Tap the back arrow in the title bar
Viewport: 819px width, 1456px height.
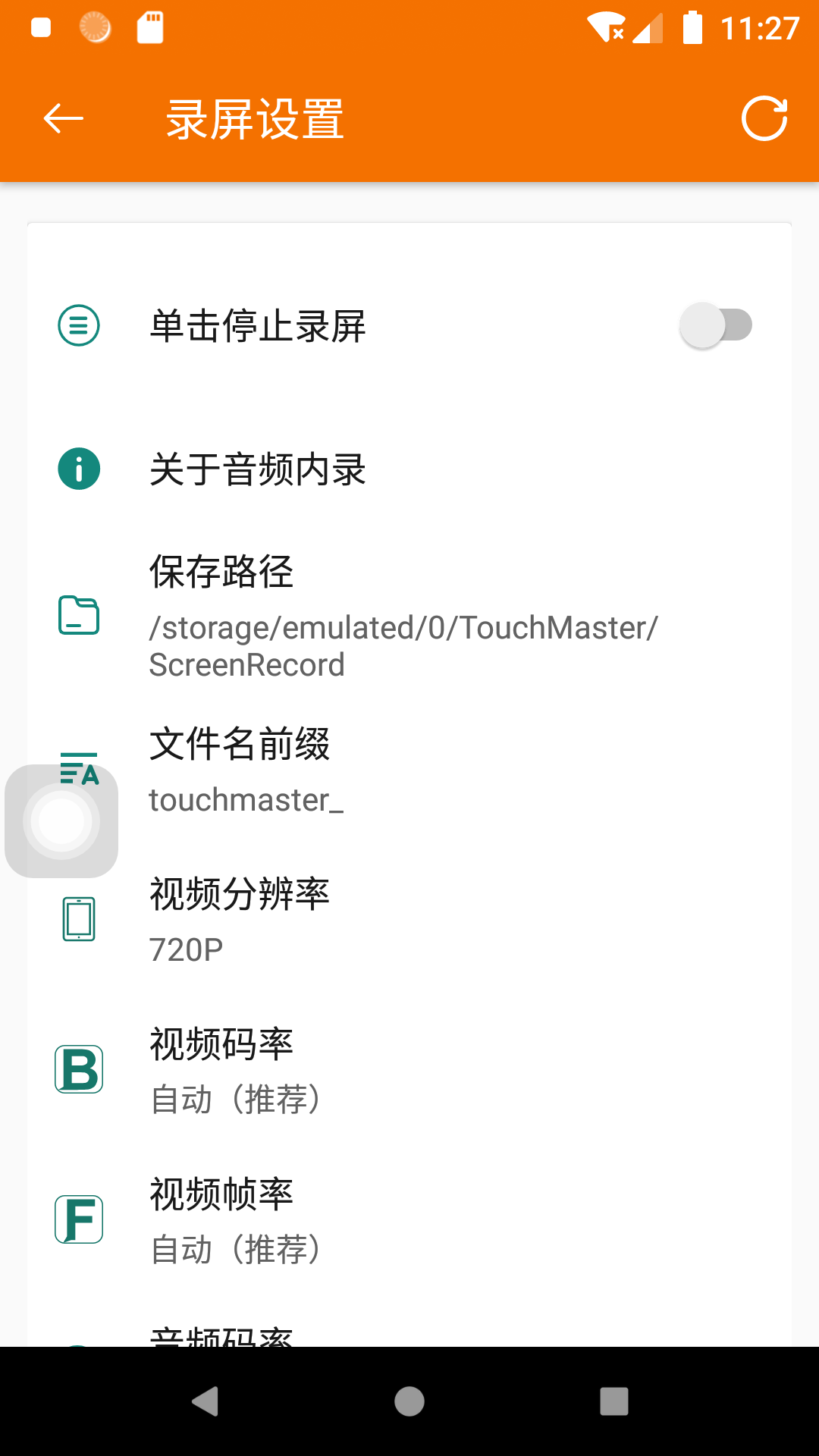[x=61, y=118]
